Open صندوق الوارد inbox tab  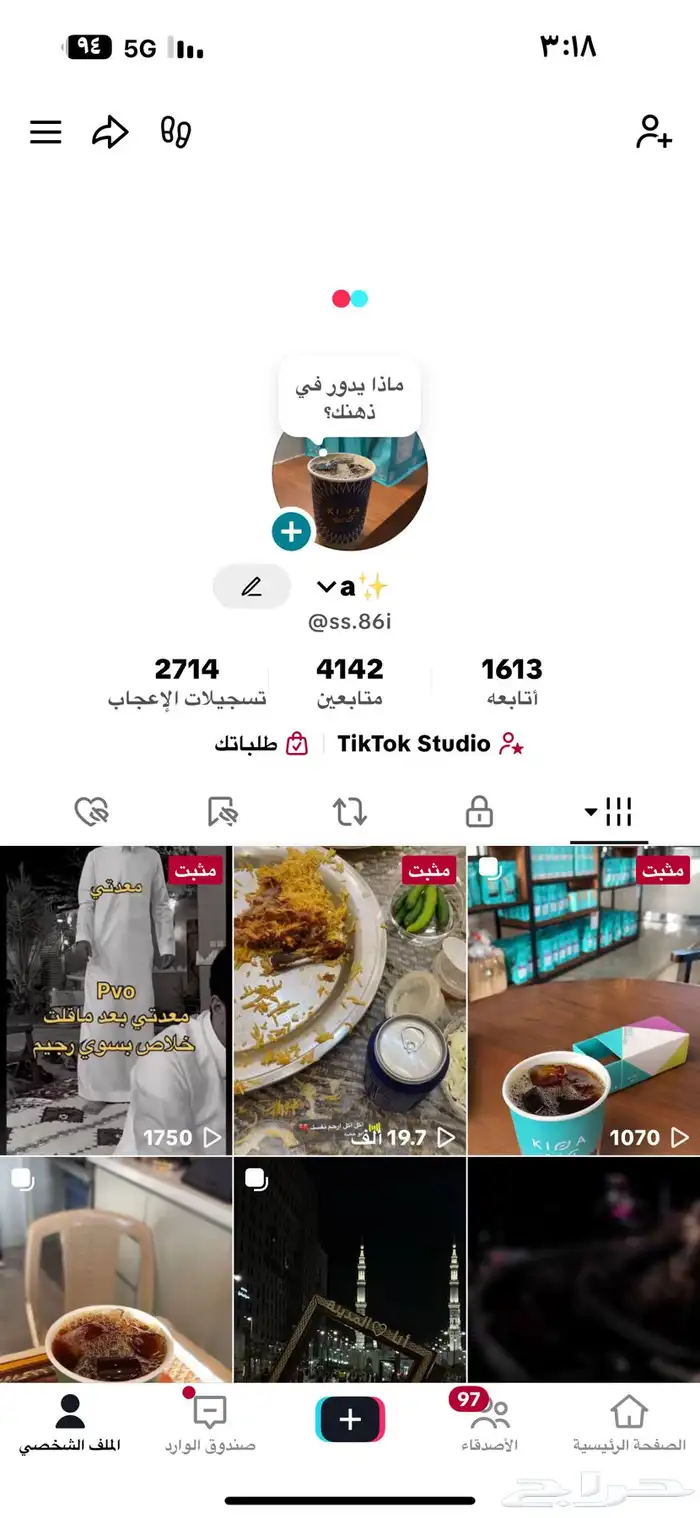210,1422
